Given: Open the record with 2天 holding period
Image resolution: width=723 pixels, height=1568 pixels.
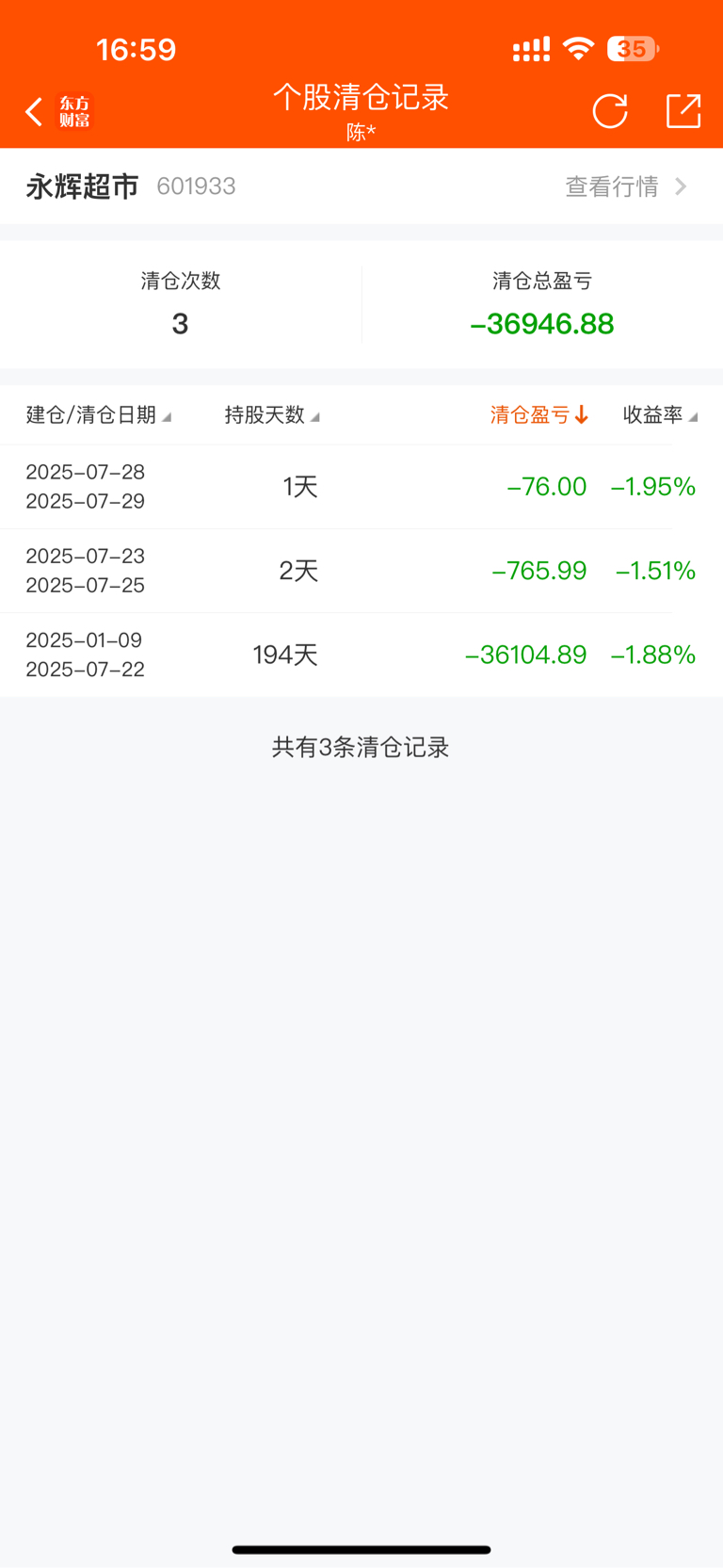Looking at the screenshot, I should [361, 571].
